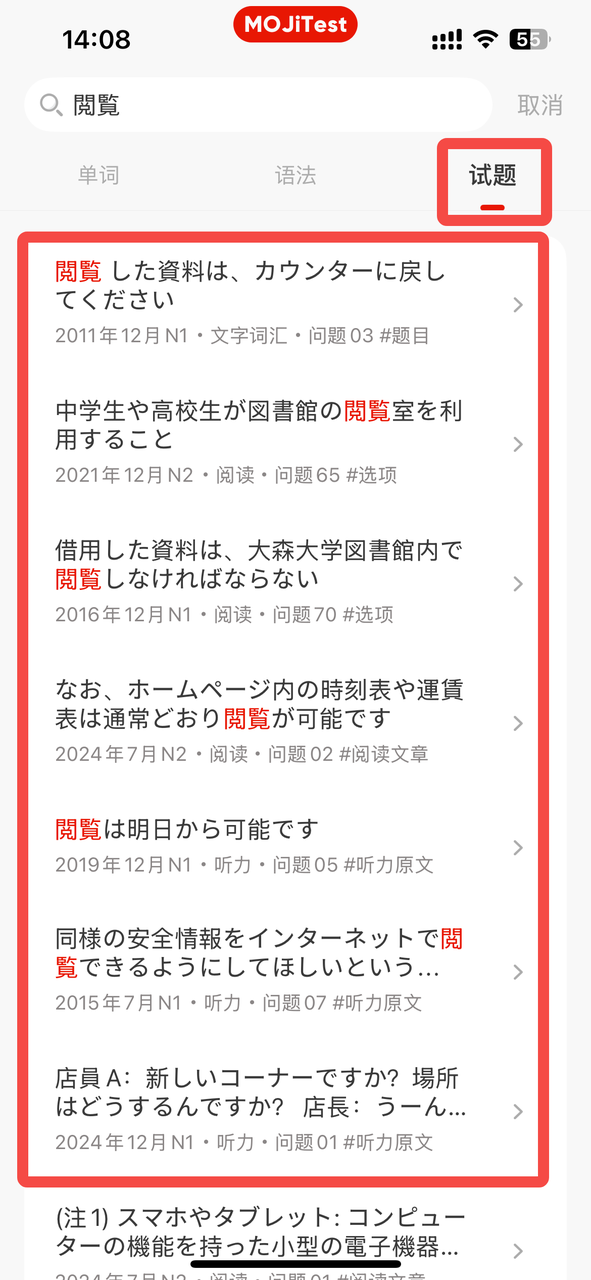Cancel the search with 取消

[540, 105]
